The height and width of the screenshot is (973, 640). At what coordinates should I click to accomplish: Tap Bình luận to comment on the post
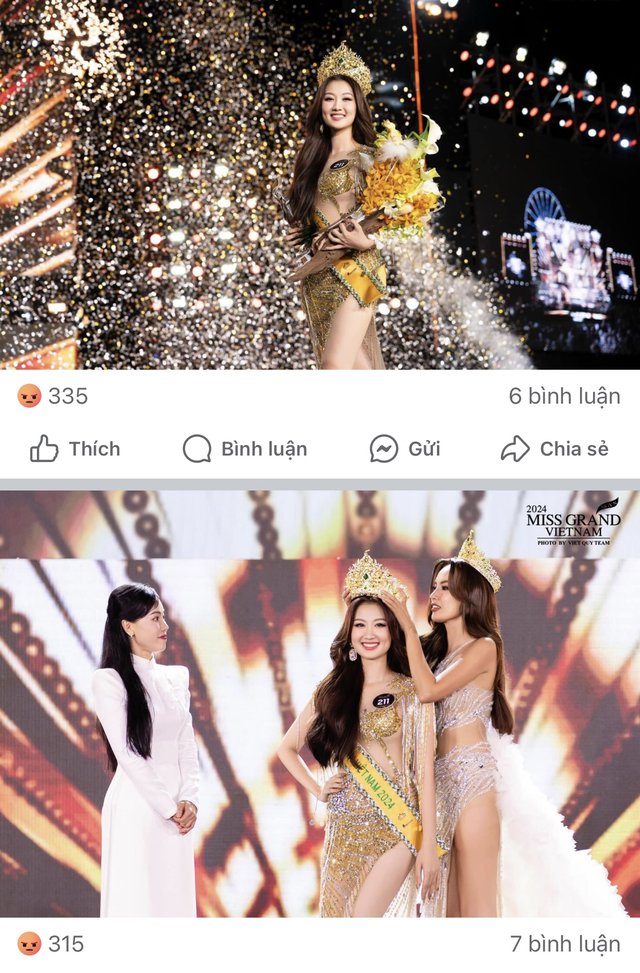pos(245,449)
